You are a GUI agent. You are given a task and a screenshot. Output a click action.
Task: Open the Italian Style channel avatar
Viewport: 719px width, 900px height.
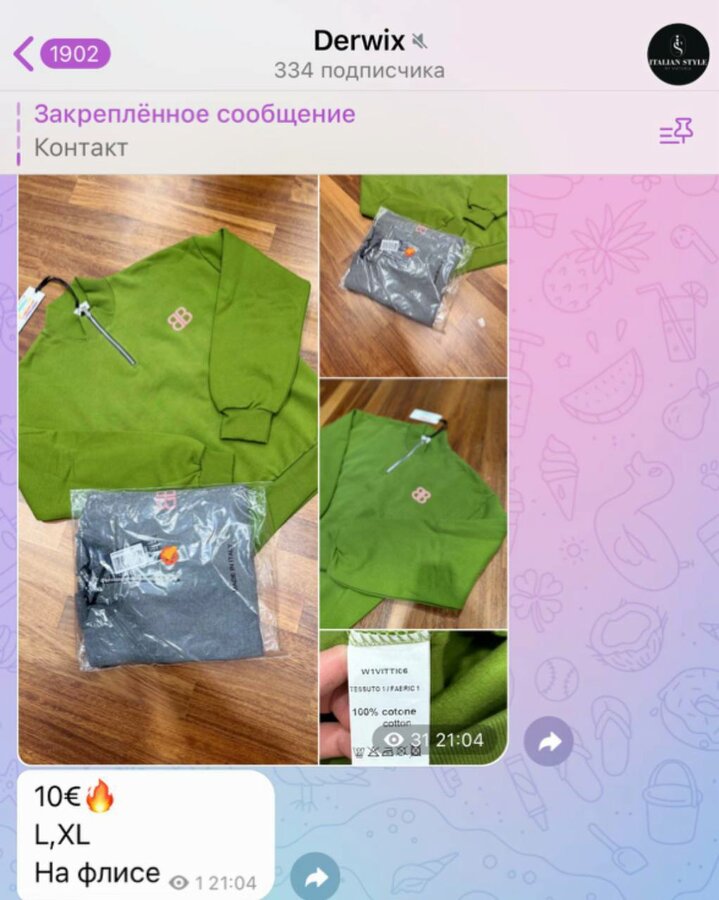(678, 54)
